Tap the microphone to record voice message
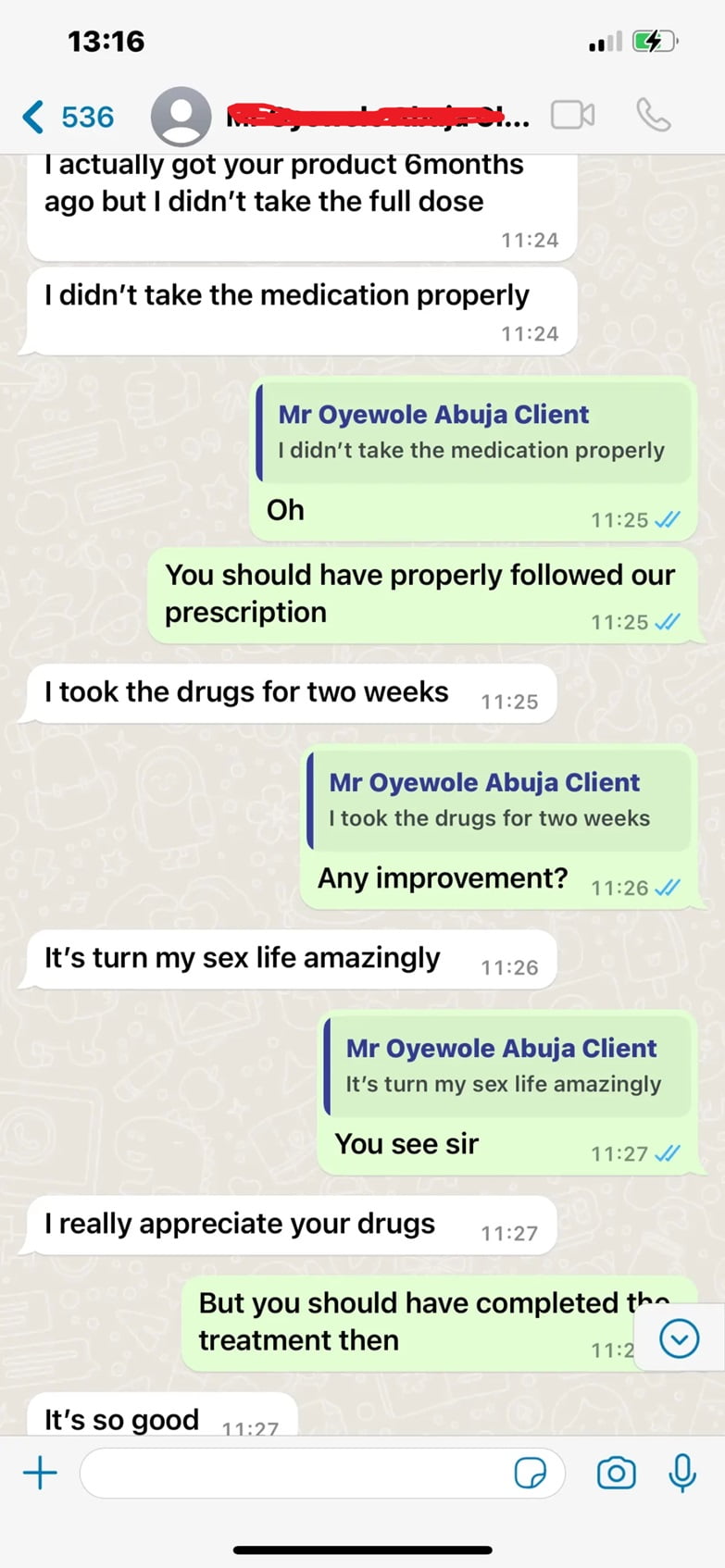 pos(682,1473)
